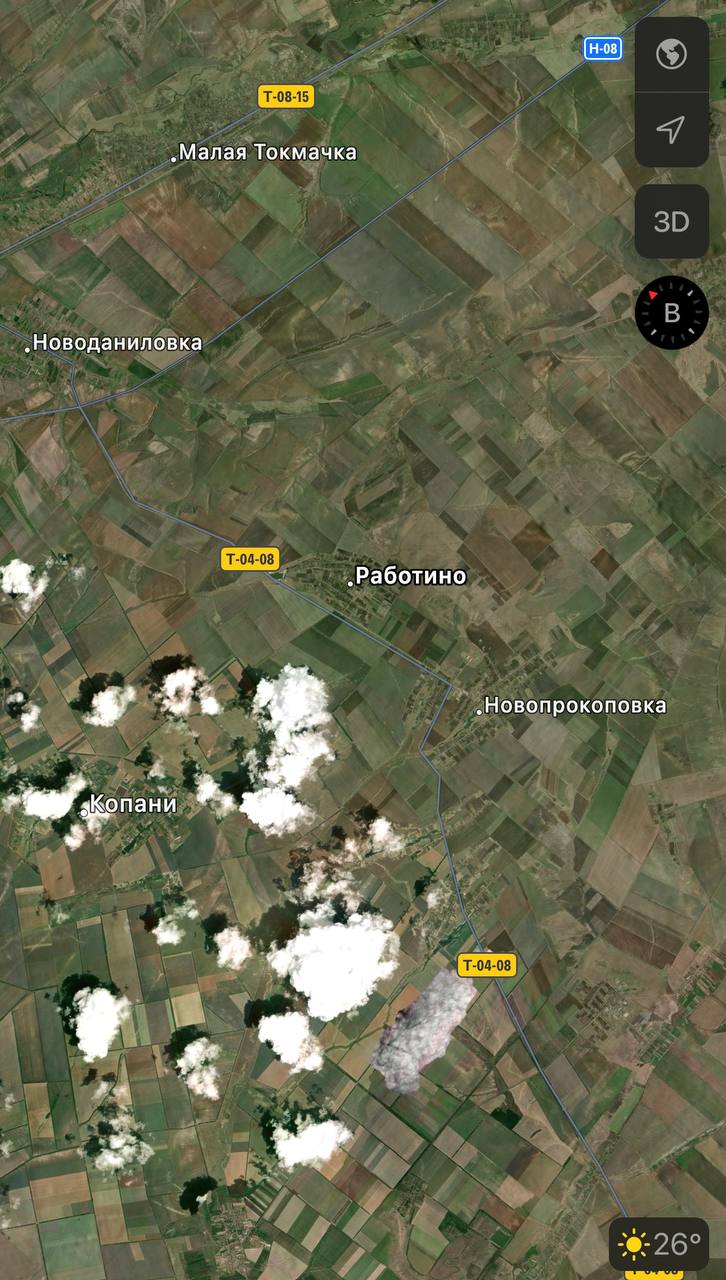Open the map mode globe button
726x1280 pixels.
[671, 54]
